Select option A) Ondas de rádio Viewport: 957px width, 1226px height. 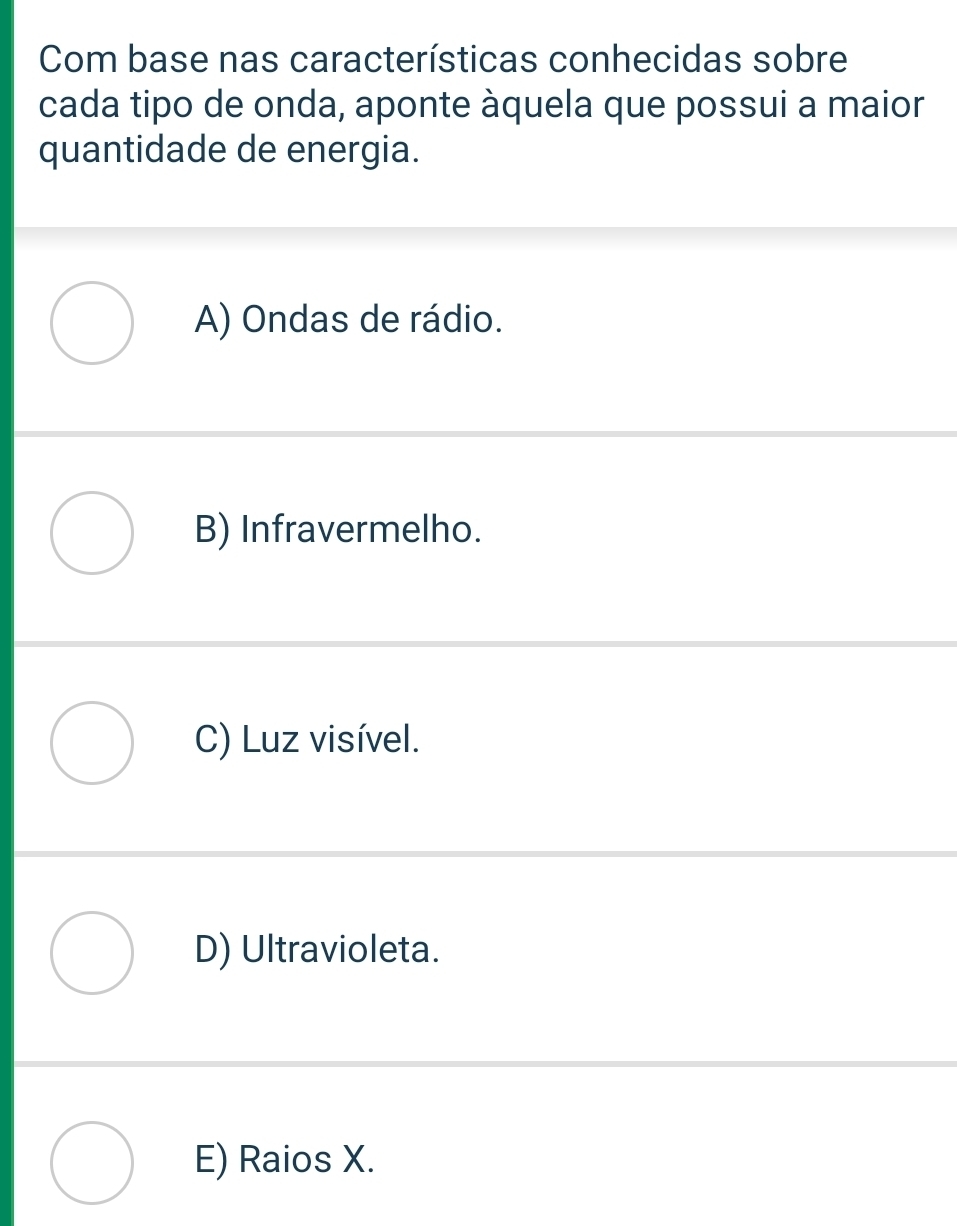92,322
